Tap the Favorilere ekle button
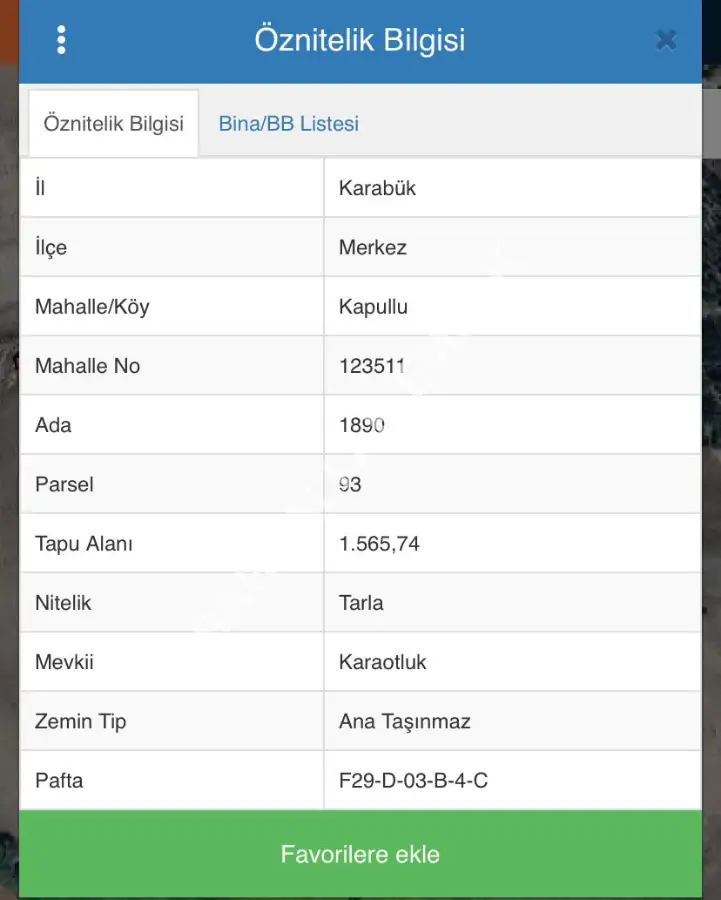Viewport: 721px width, 900px height. coord(360,855)
